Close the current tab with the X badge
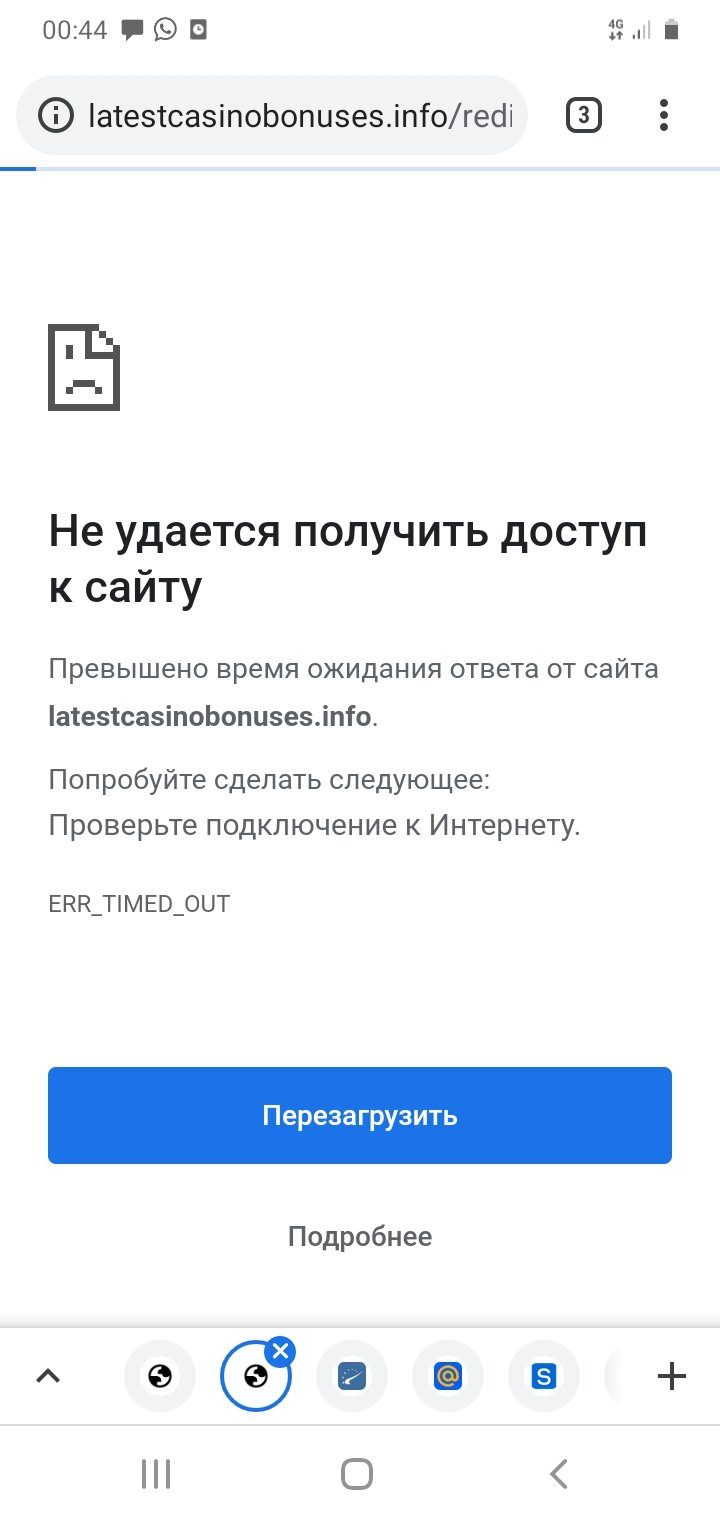The image size is (720, 1520). pos(281,1352)
